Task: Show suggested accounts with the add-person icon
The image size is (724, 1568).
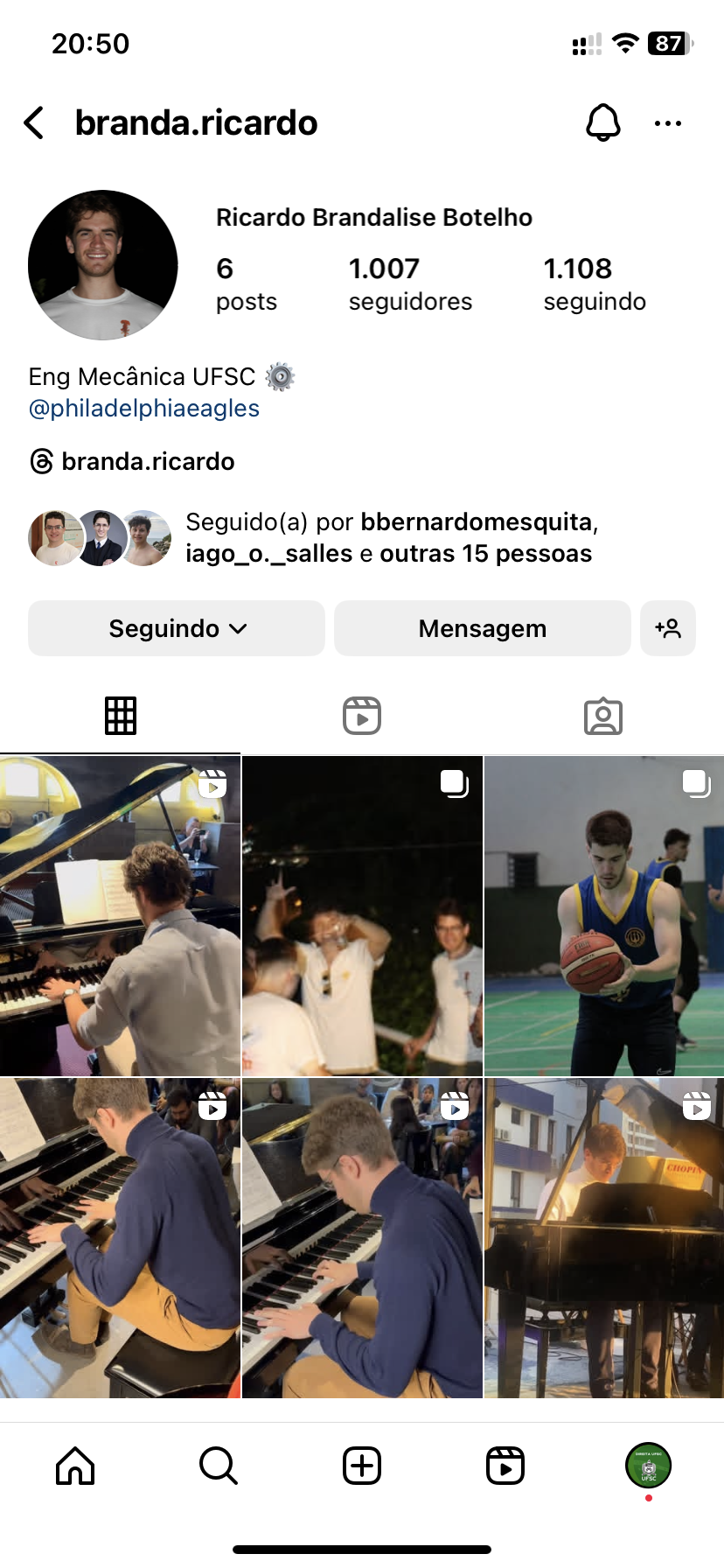Action: 668,628
